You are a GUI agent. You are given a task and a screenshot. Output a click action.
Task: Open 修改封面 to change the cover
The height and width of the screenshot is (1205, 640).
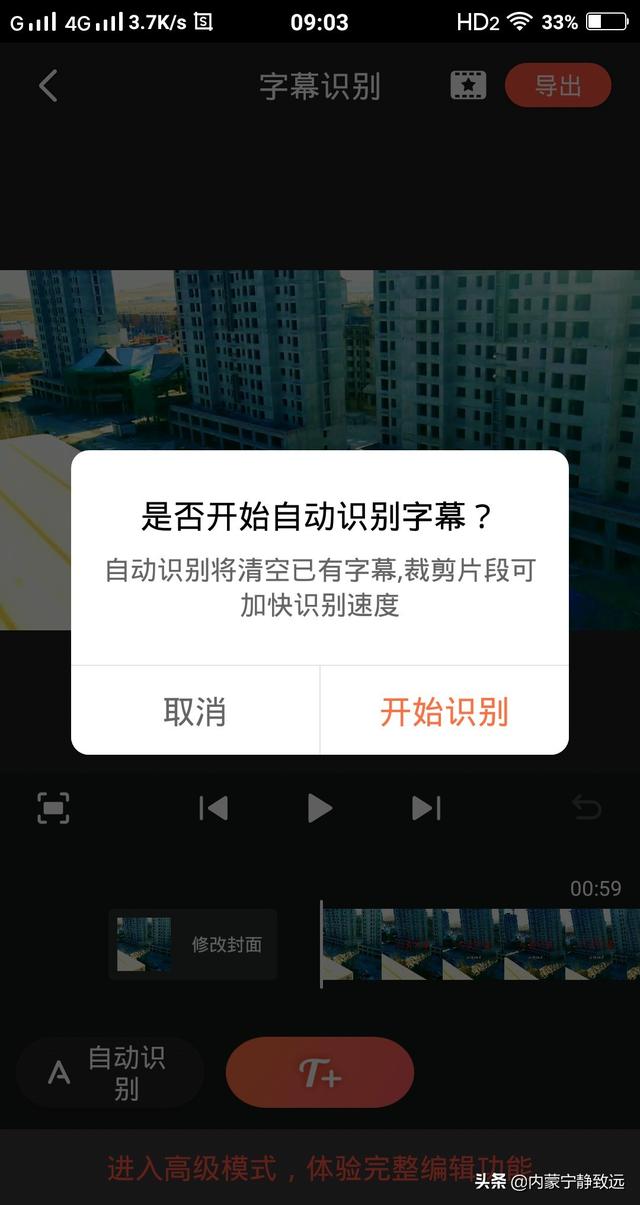coord(192,944)
